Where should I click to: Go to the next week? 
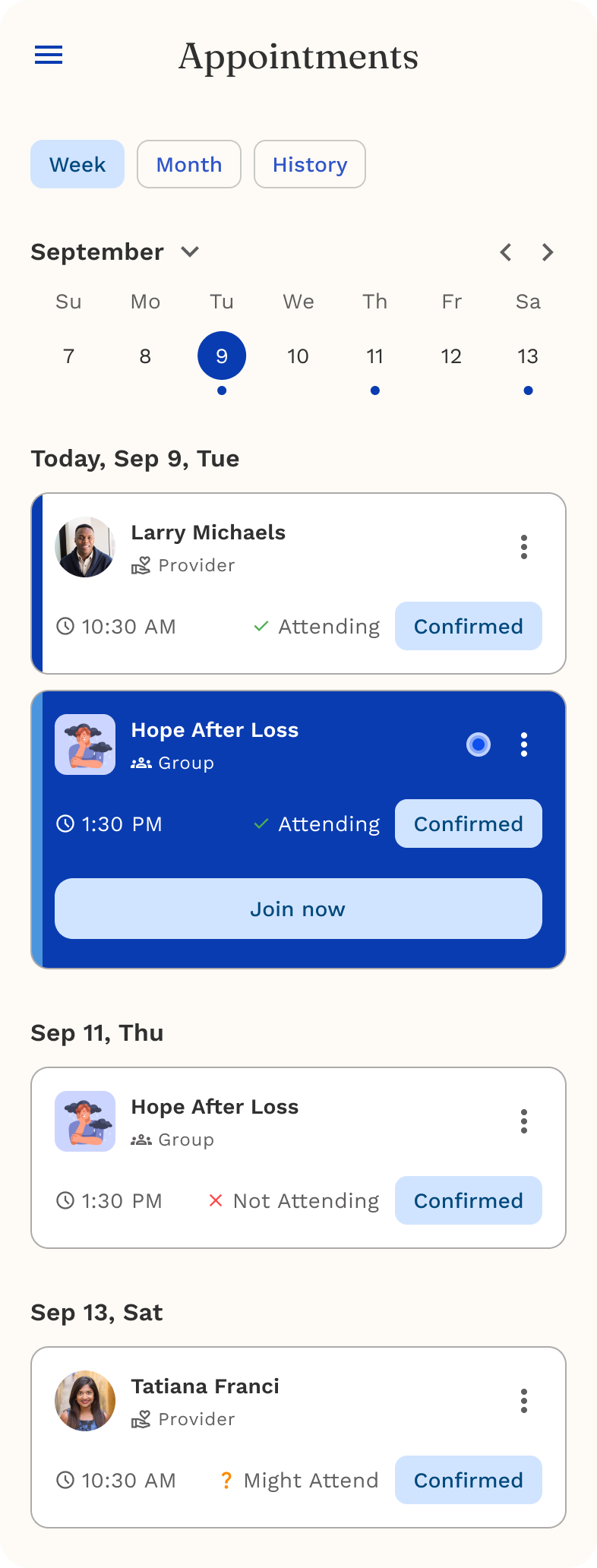point(548,252)
